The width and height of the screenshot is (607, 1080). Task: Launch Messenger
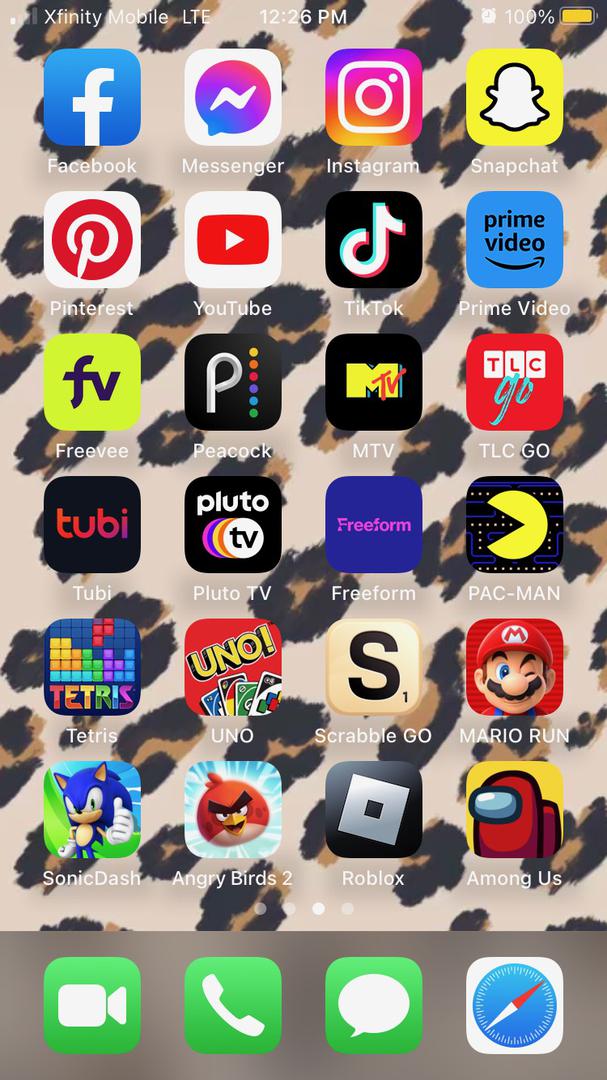233,97
